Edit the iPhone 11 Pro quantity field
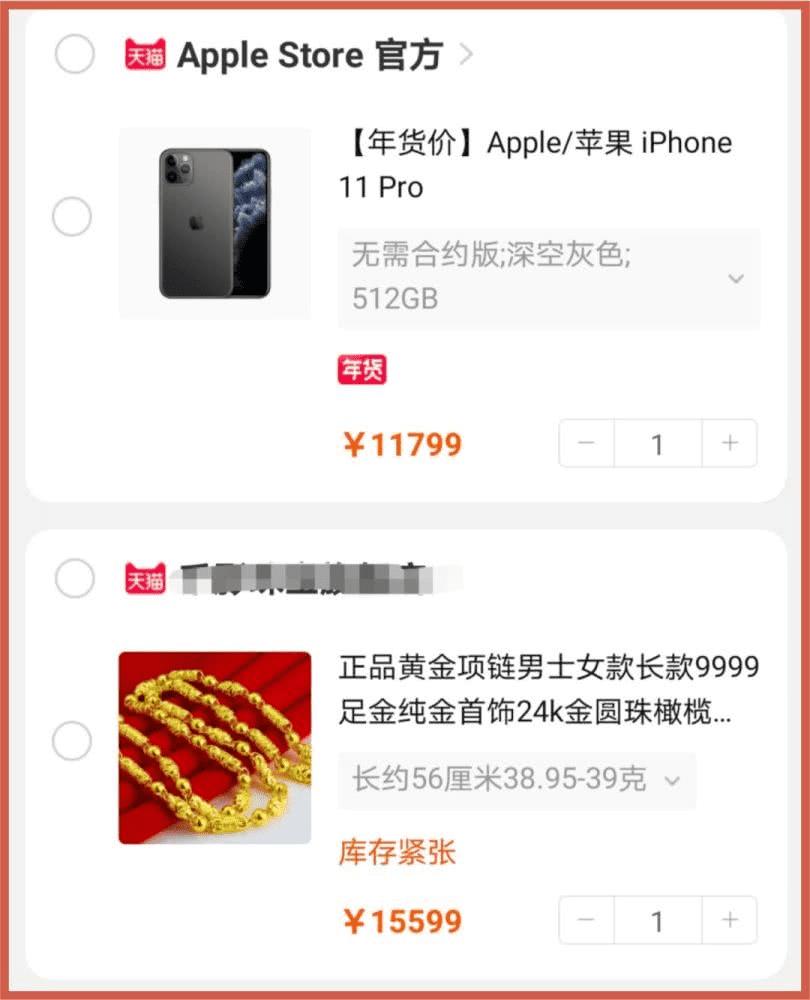Image resolution: width=810 pixels, height=1000 pixels. click(657, 443)
